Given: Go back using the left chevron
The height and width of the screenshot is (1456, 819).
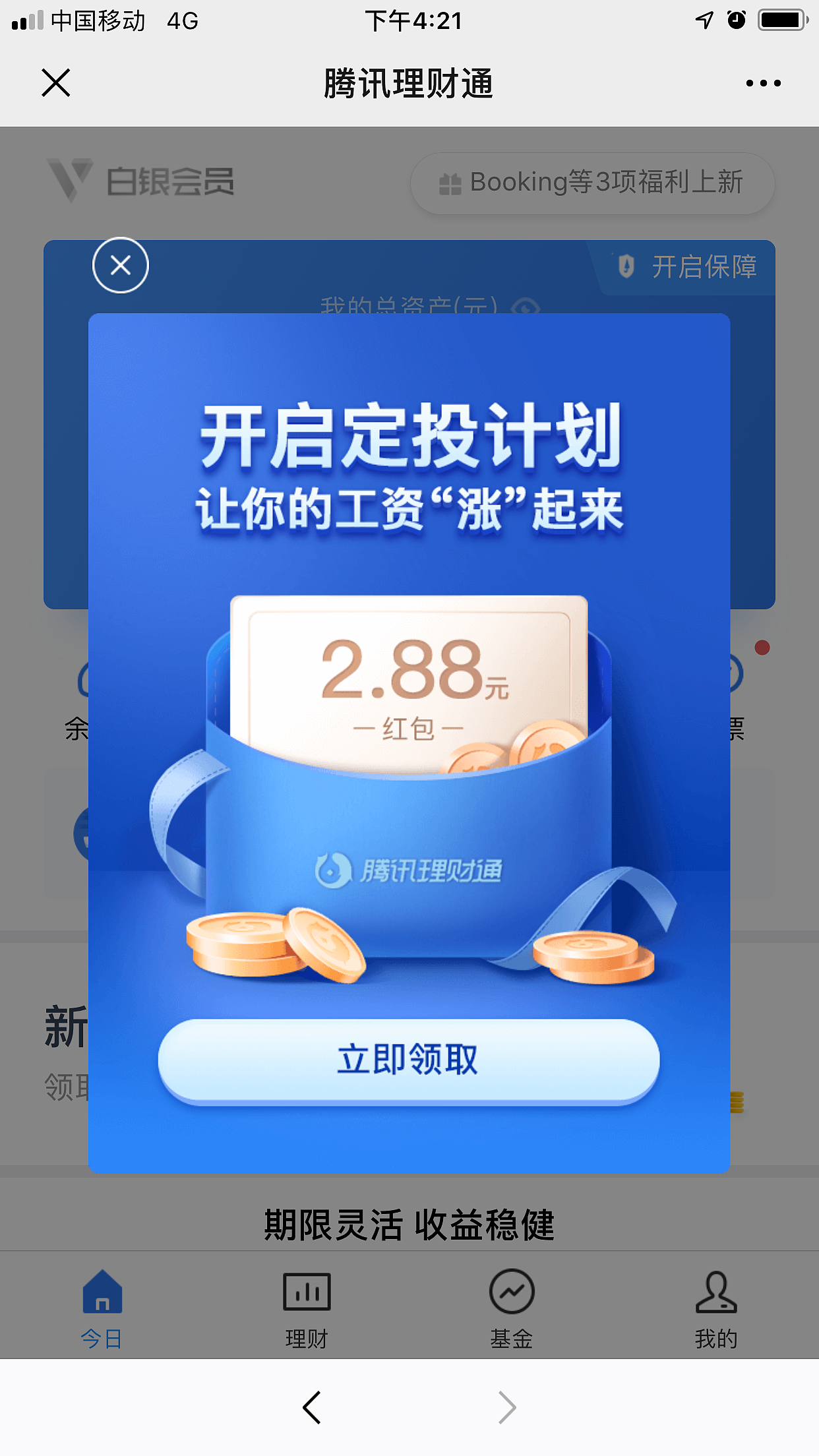Looking at the screenshot, I should pyautogui.click(x=312, y=1407).
